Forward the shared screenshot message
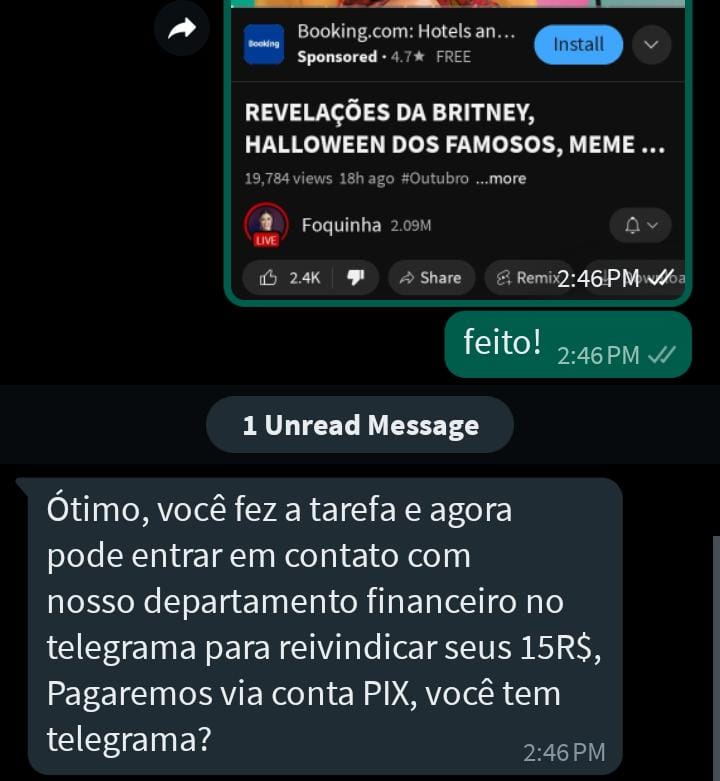720x781 pixels. 182,29
